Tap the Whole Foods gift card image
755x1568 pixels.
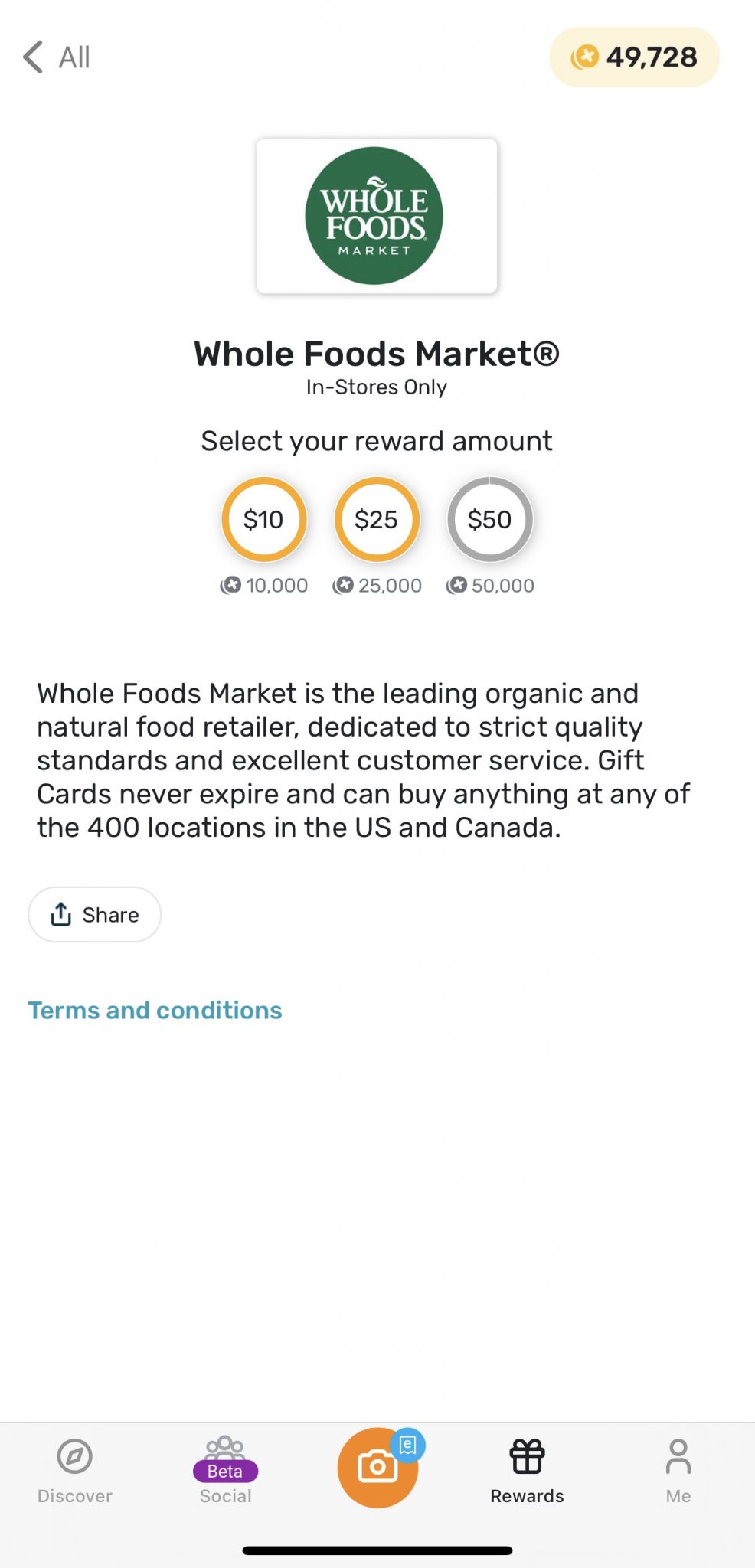377,215
